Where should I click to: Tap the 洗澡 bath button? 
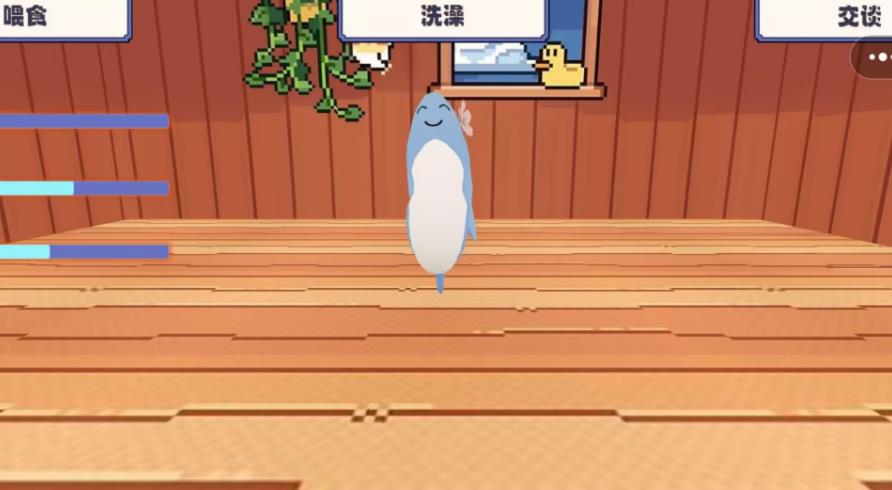[x=443, y=17]
